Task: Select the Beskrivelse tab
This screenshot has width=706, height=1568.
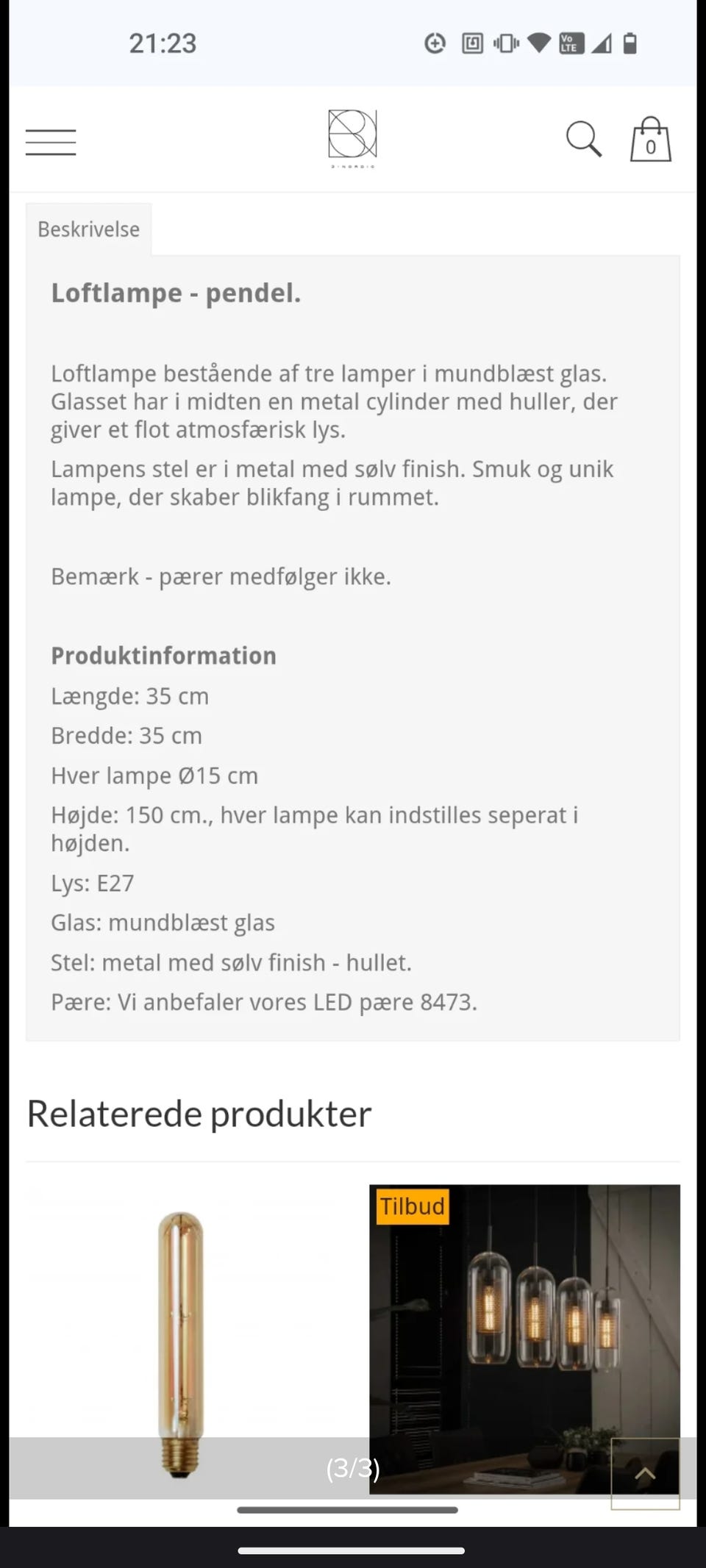Action: click(x=88, y=229)
